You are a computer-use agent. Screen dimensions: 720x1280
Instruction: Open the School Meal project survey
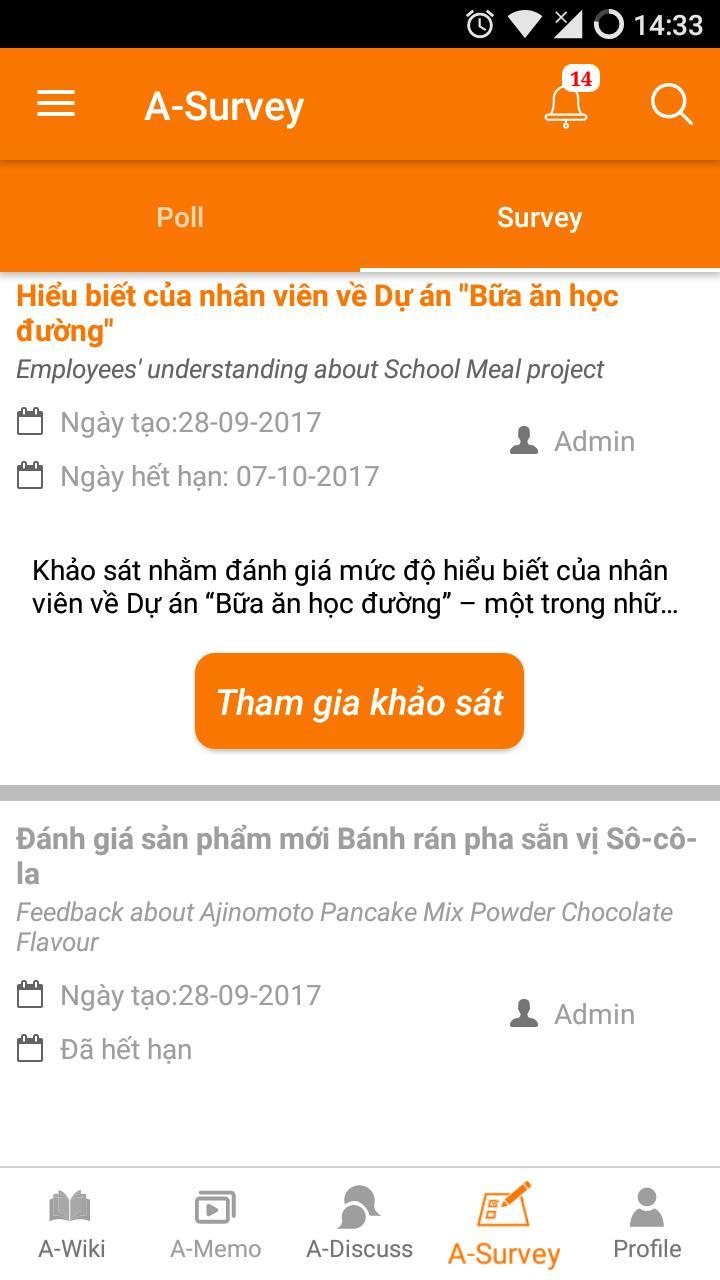[x=317, y=313]
